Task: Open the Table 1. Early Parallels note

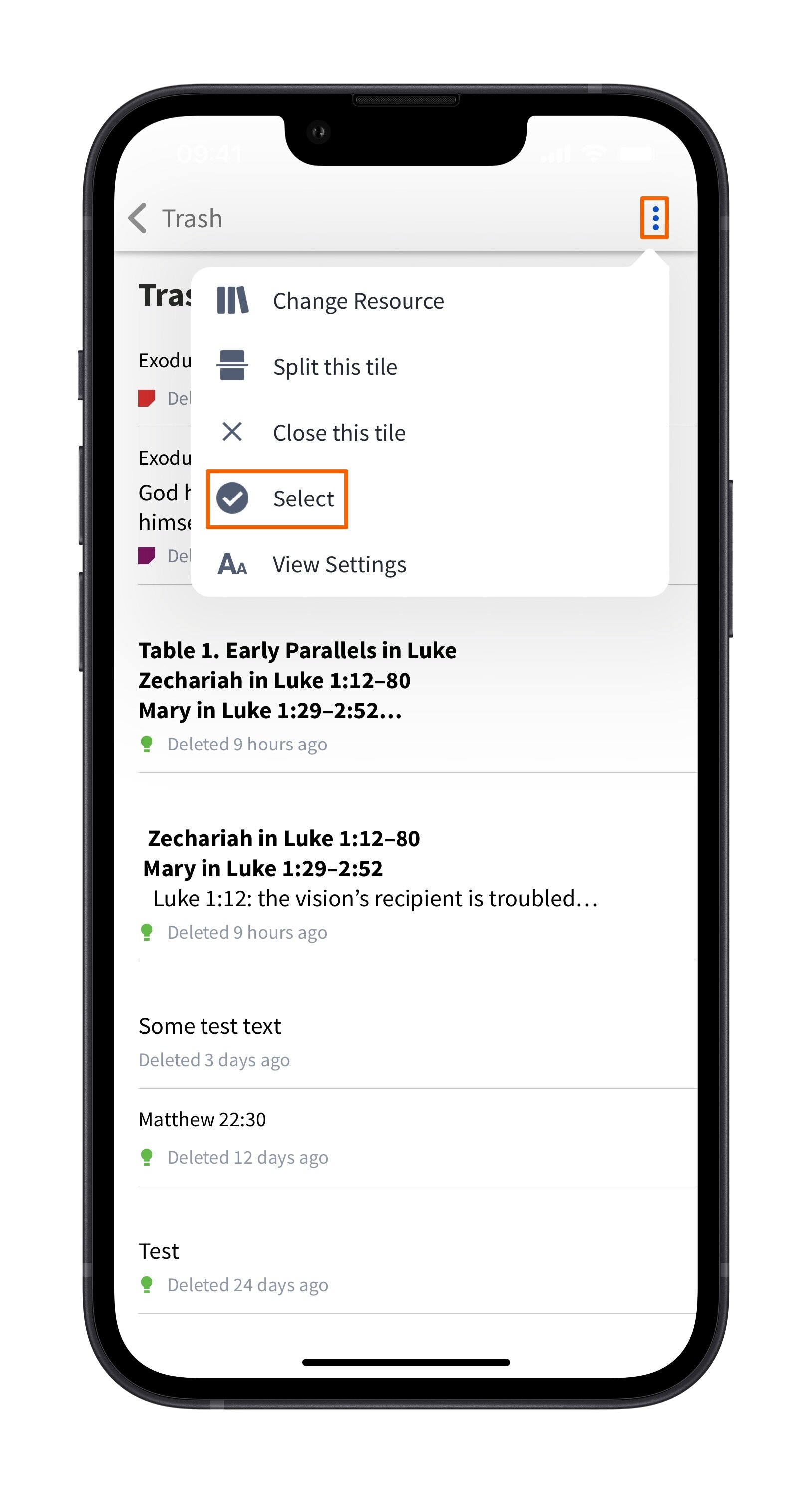Action: (298, 681)
